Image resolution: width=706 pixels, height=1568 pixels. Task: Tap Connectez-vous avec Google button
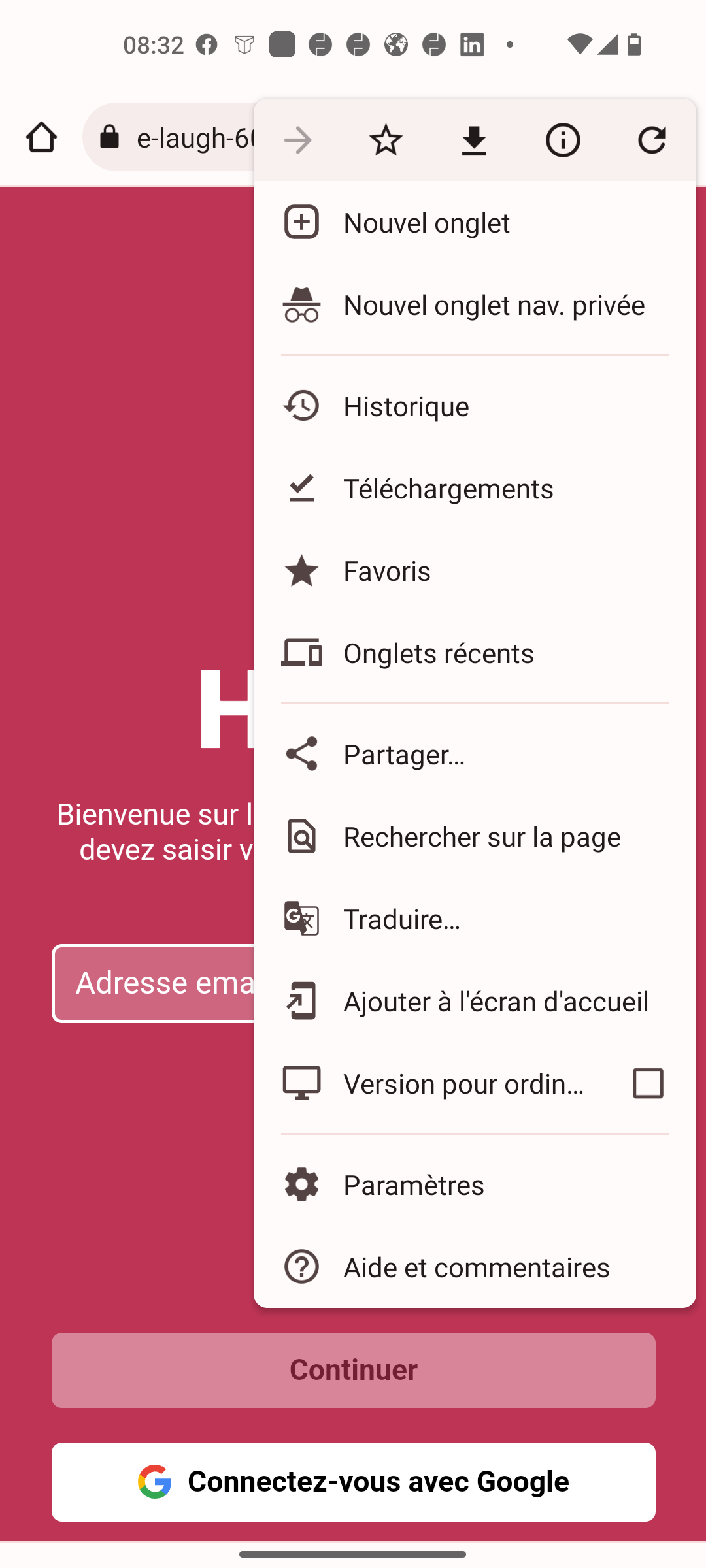coord(354,1482)
